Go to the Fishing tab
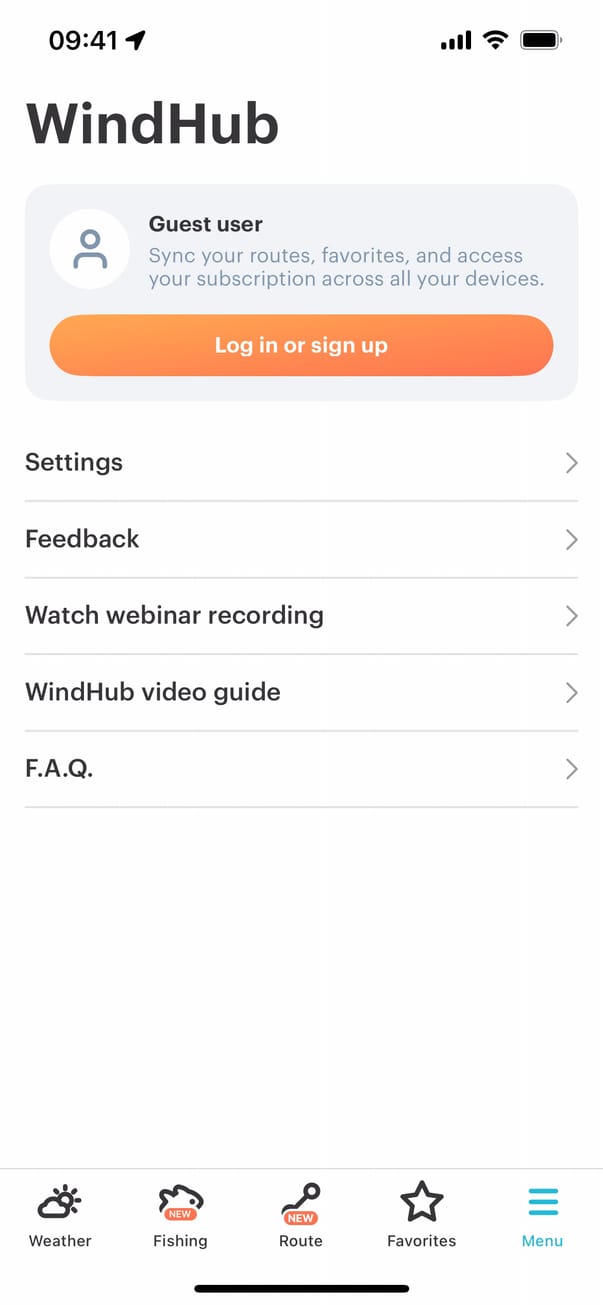 click(x=180, y=1215)
